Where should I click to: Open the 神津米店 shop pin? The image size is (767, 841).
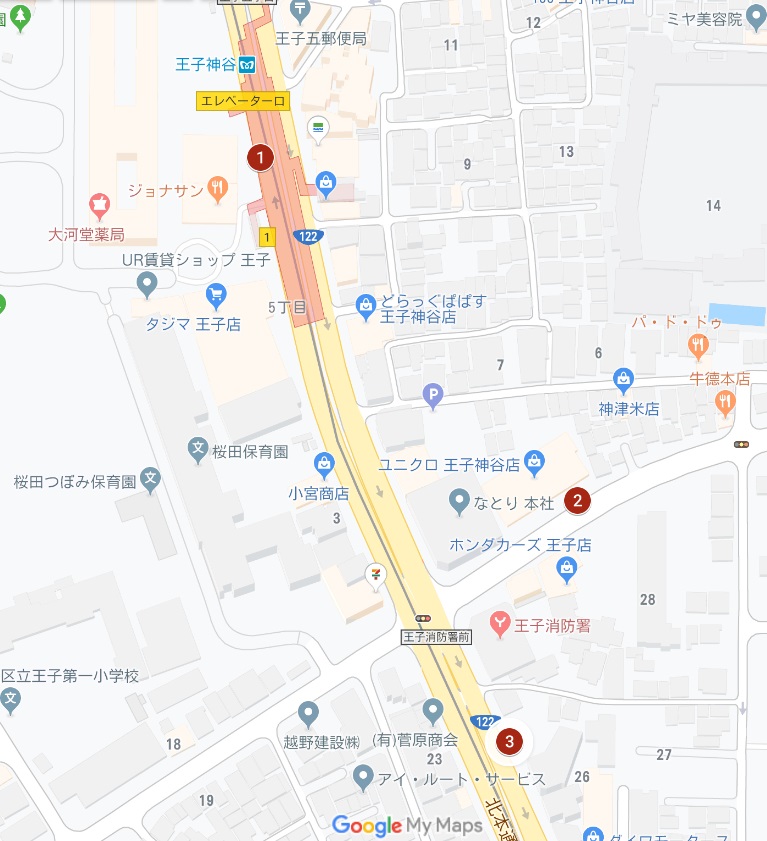tap(624, 380)
